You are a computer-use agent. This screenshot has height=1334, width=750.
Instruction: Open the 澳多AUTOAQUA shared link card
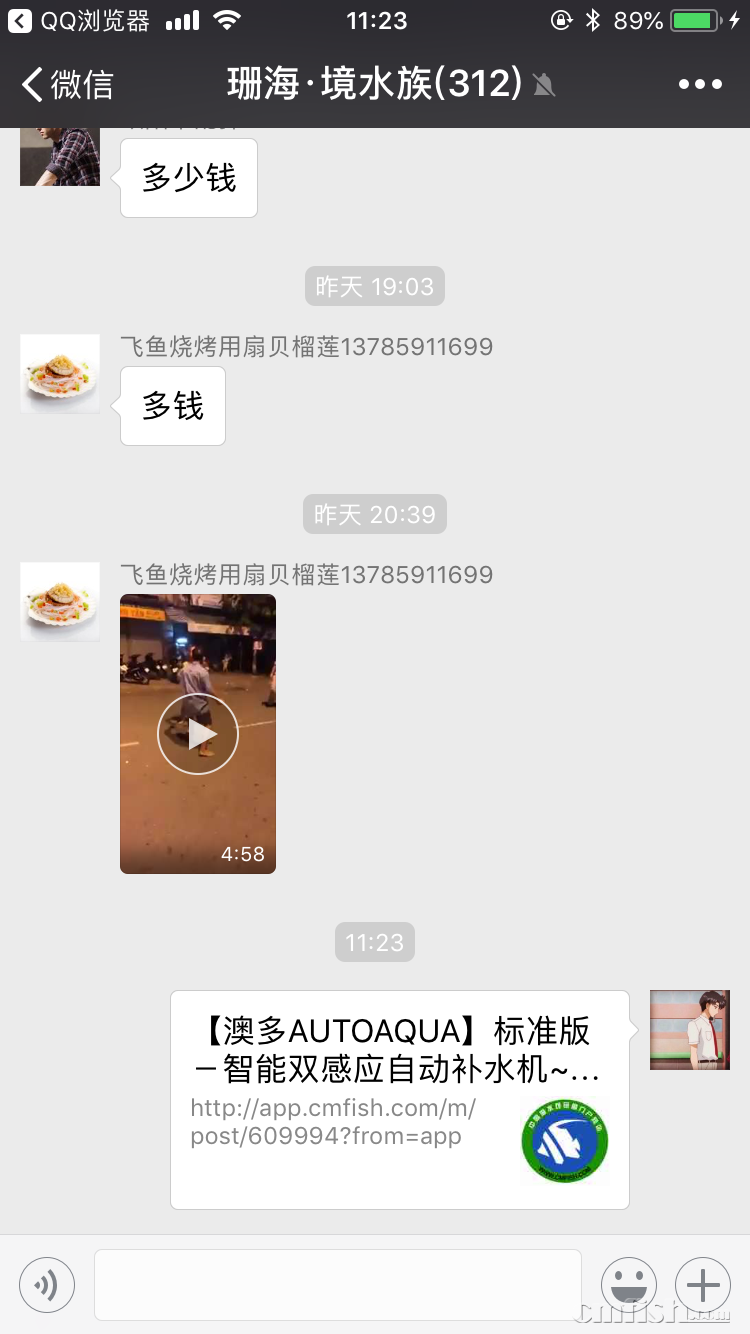click(400, 1099)
